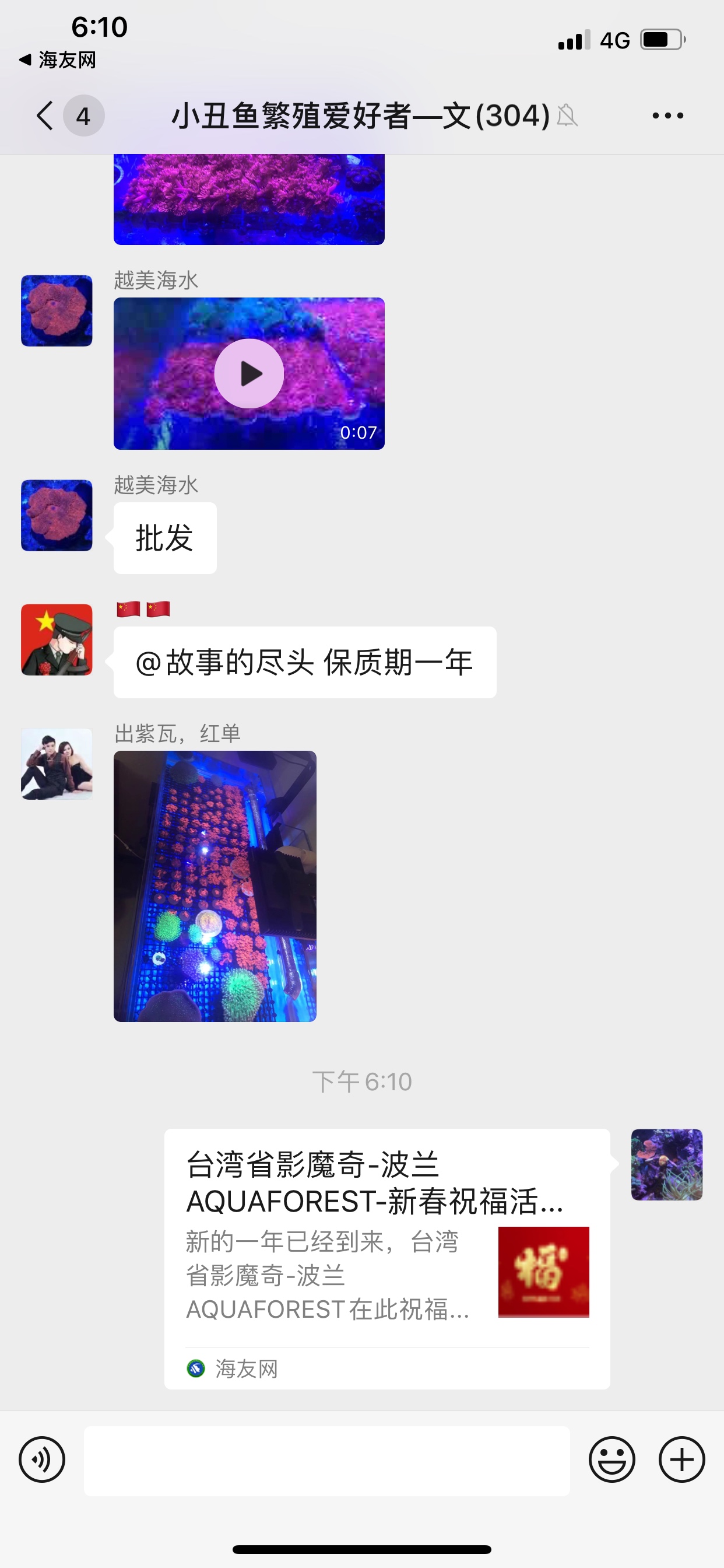The height and width of the screenshot is (1568, 724).
Task: Open the shared 海友网 AQUAFOREST link card
Action: pyautogui.click(x=387, y=1258)
